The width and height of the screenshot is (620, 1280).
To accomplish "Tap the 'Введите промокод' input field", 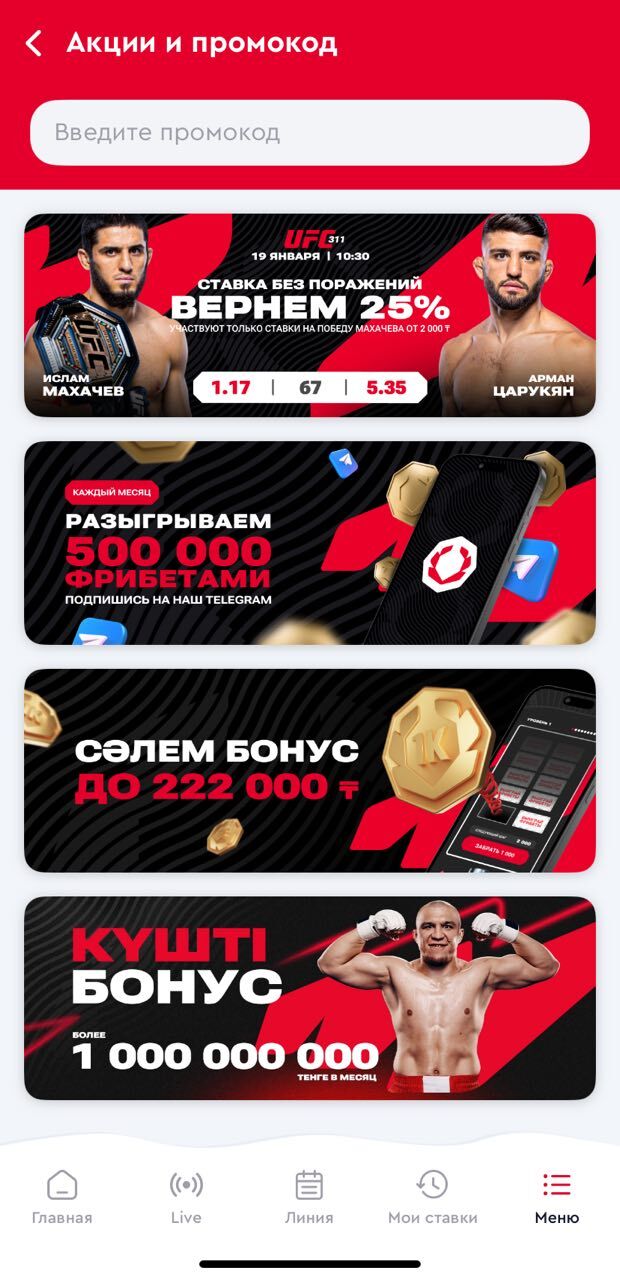I will point(310,132).
